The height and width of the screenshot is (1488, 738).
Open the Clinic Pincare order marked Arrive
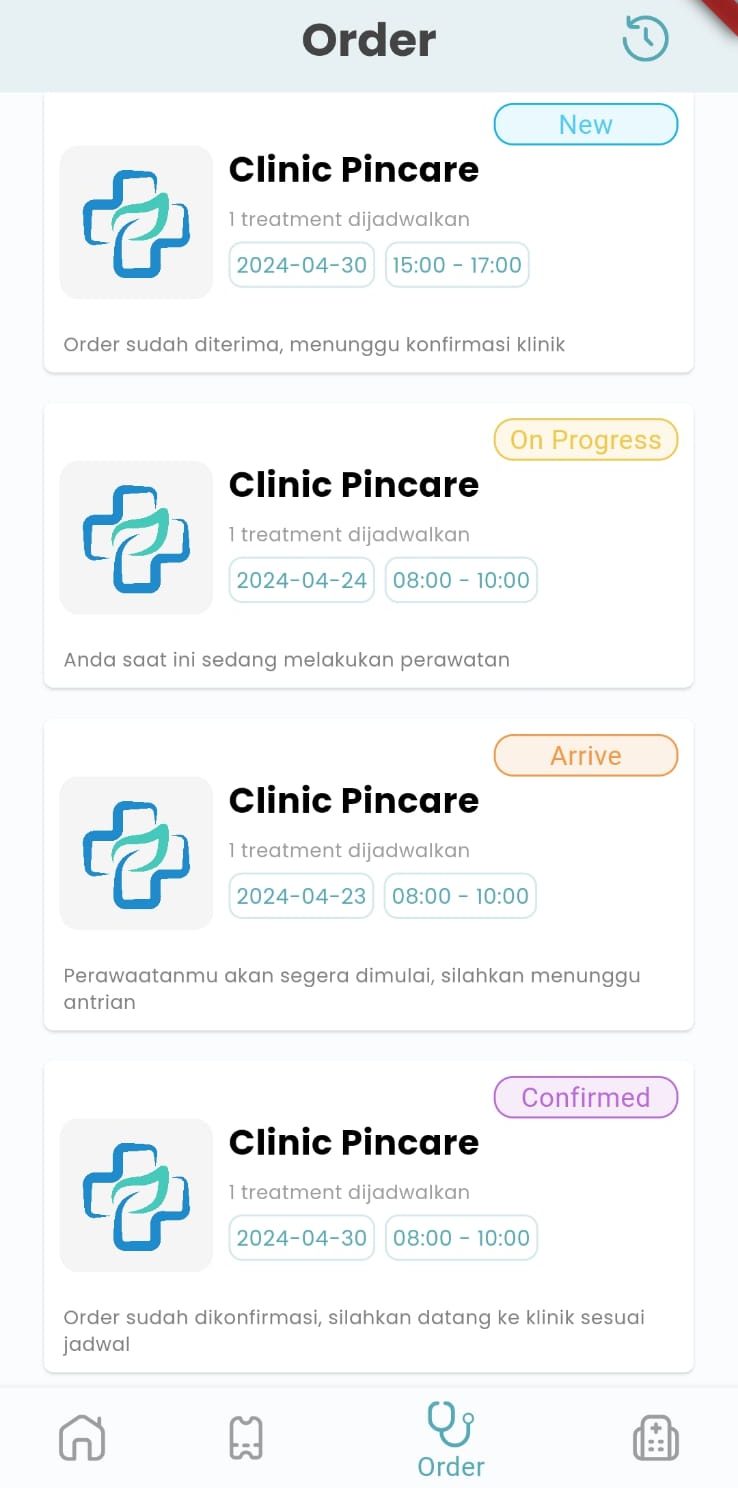tap(368, 873)
